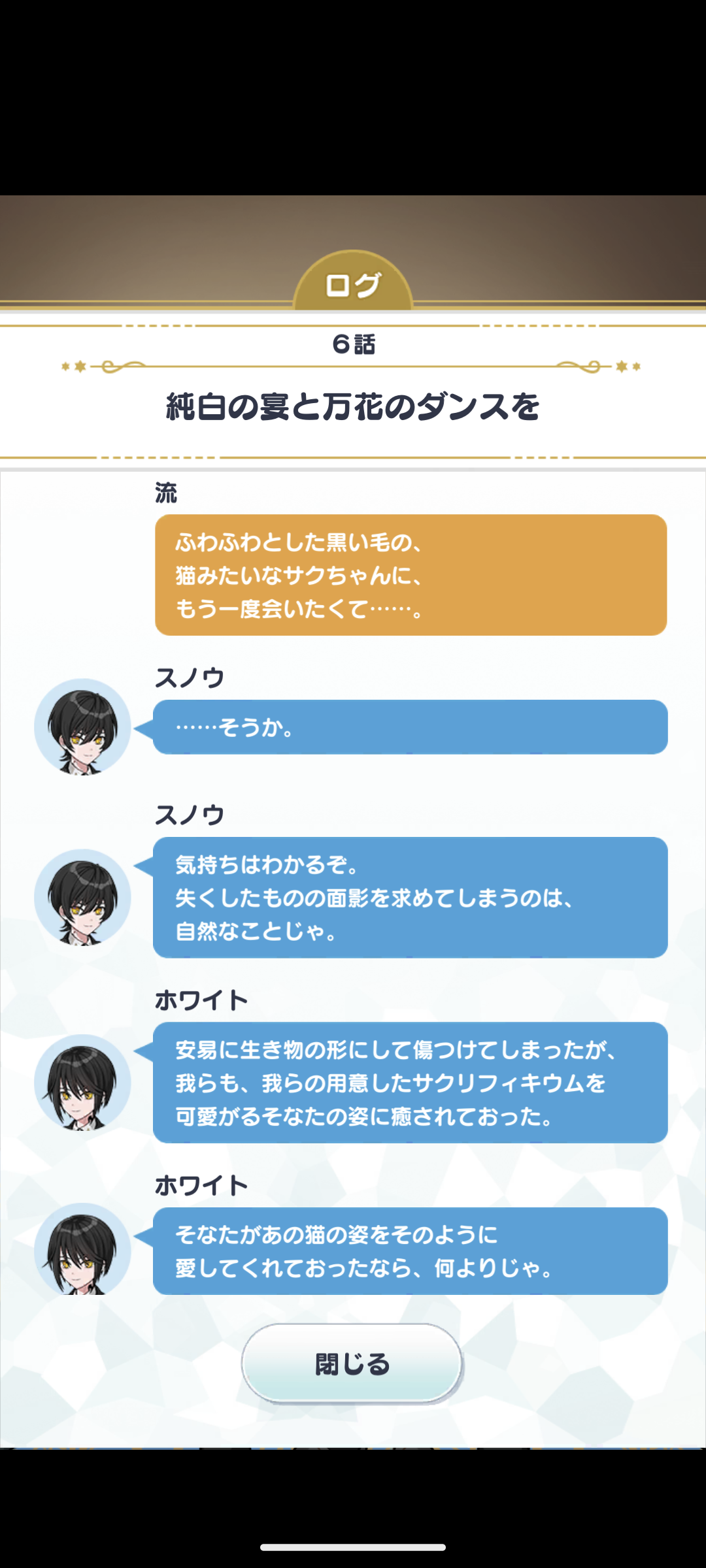Viewport: 706px width, 1568px height.
Task: Close the log with 閉じる button
Action: [x=352, y=1364]
